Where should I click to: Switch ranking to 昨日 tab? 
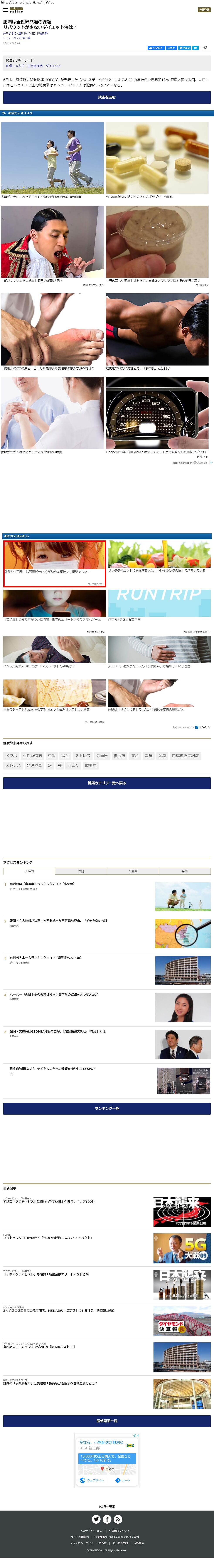pos(81,871)
